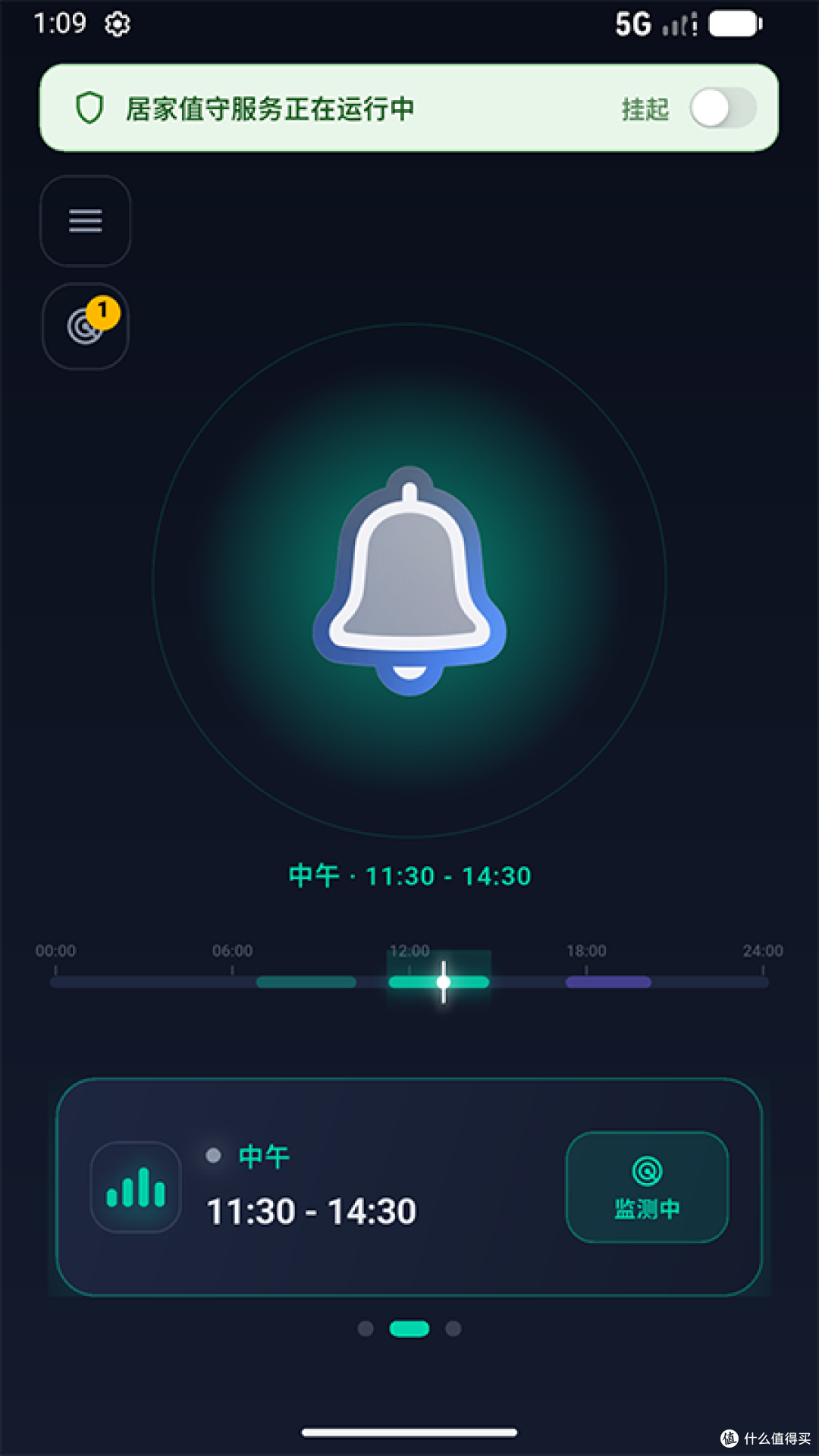Tap the large bell icon
This screenshot has width=819, height=1456.
409,581
